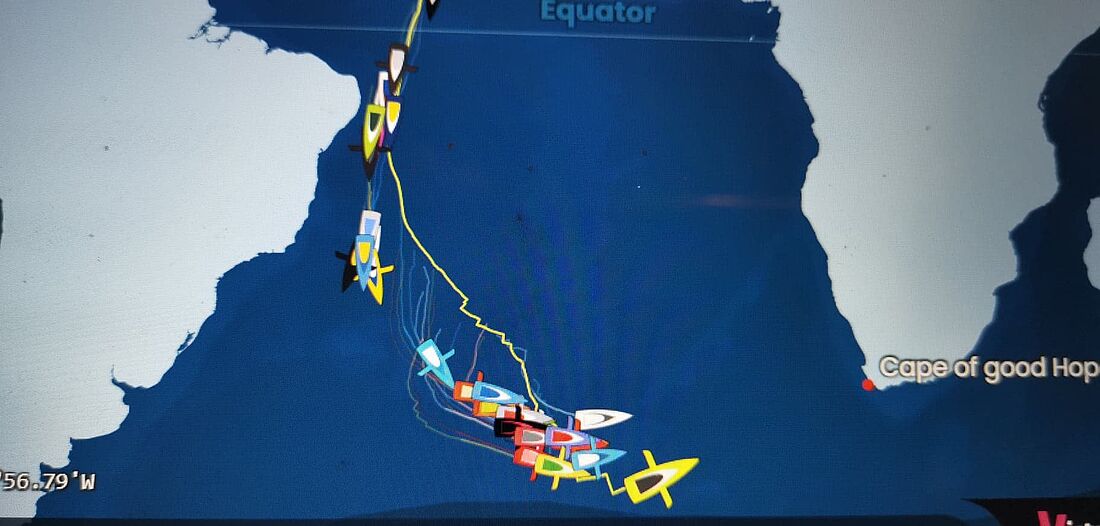Viewport: 1100px width, 526px height.
Task: Select the light blue boat trailing the pack
Action: [x=435, y=361]
